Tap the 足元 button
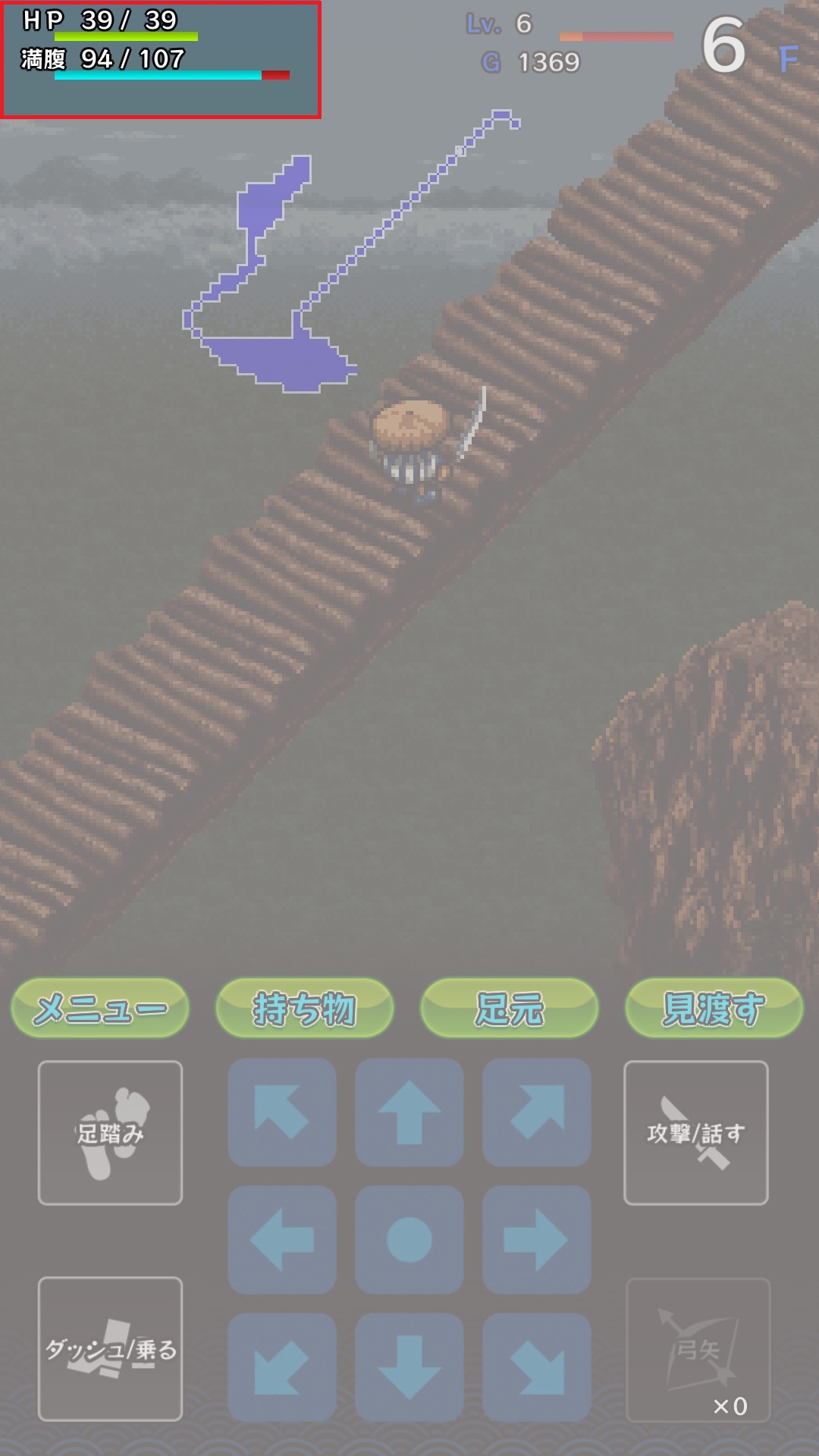819x1456 pixels. [509, 1009]
